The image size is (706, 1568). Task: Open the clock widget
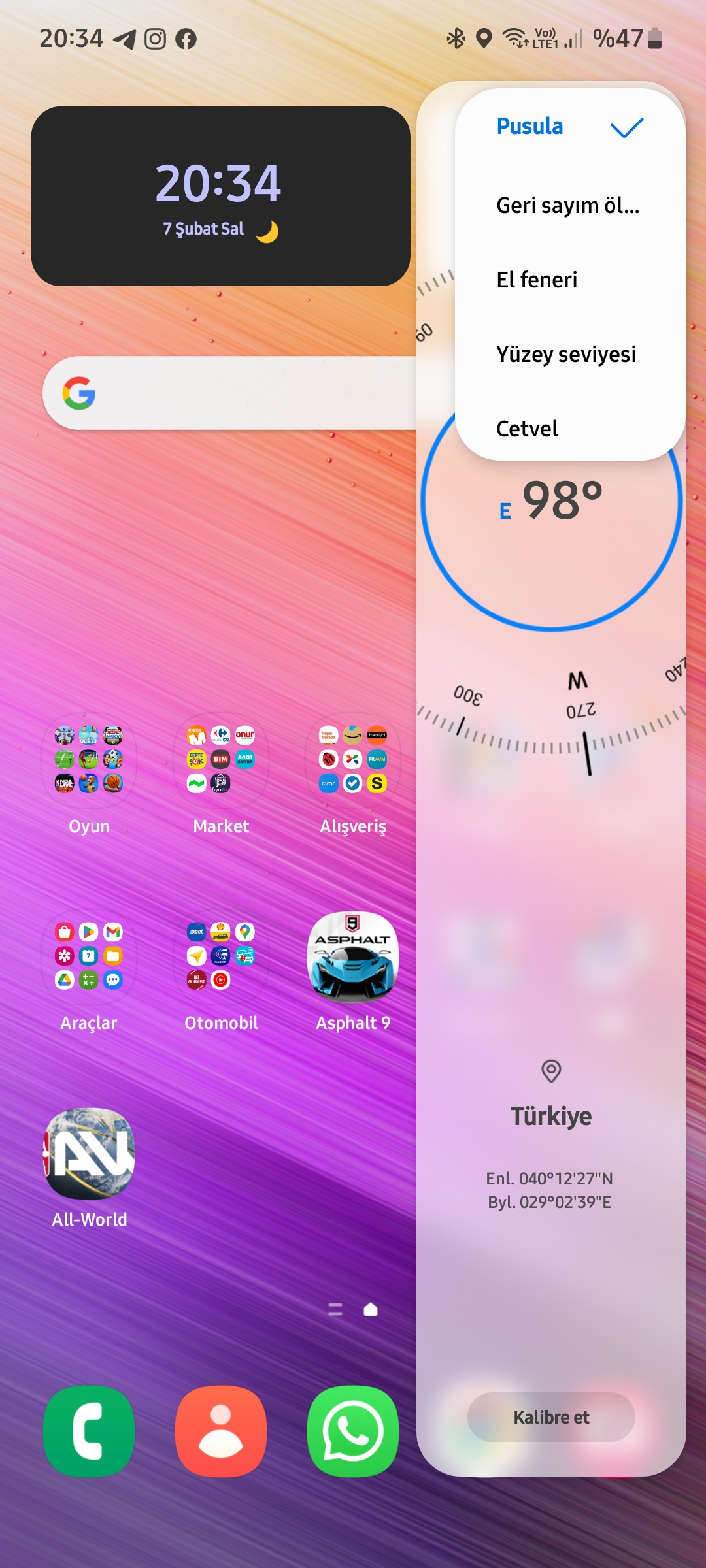point(221,196)
